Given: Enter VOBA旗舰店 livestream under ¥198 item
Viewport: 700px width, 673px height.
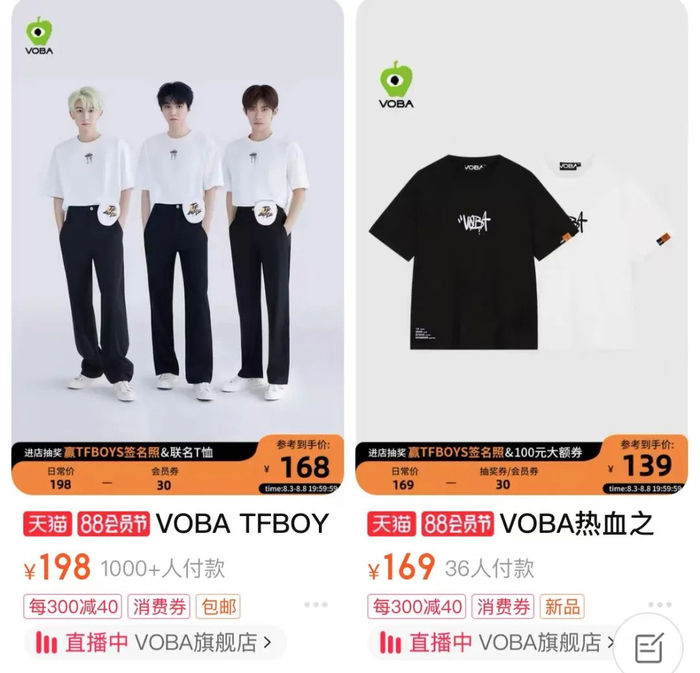Looking at the screenshot, I should [155, 642].
